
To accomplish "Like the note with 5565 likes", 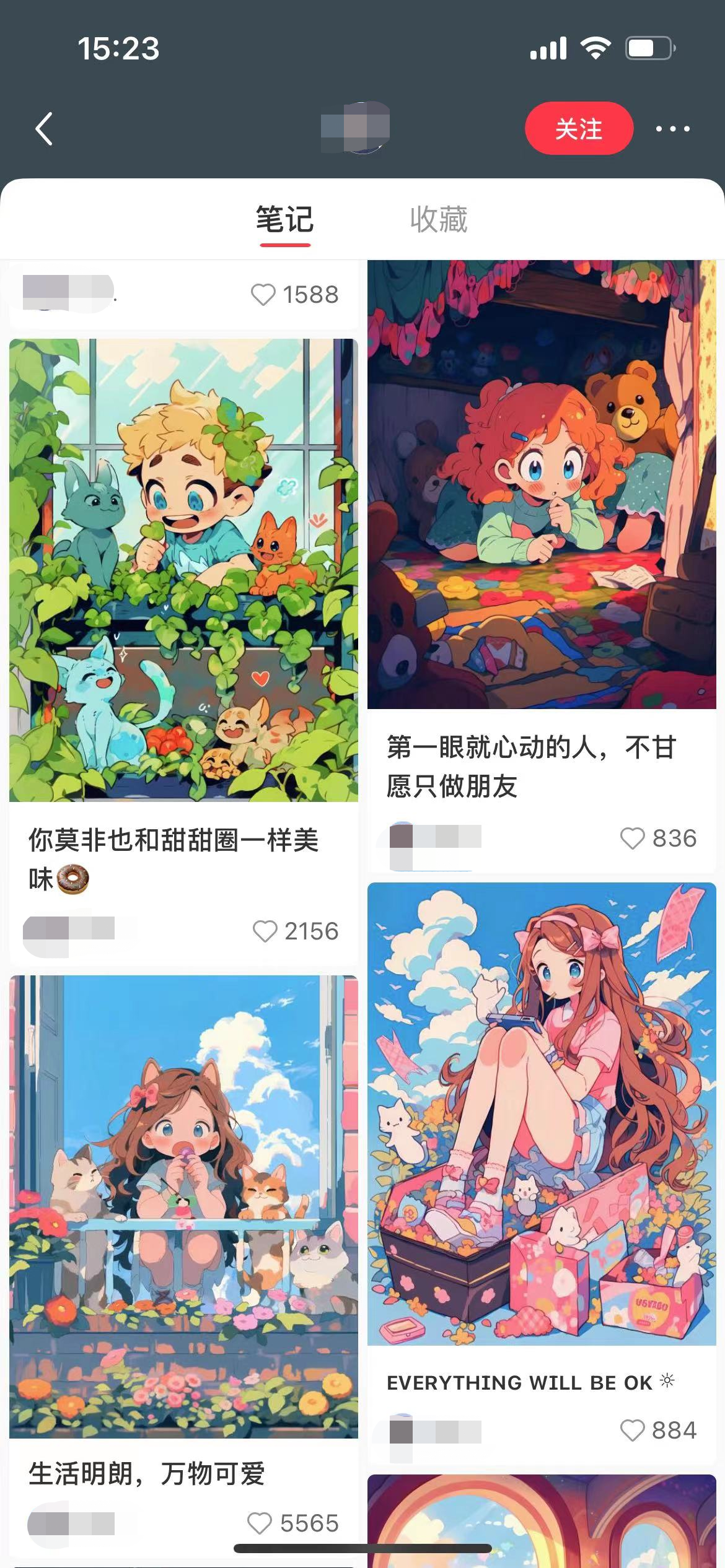I will point(260,1523).
